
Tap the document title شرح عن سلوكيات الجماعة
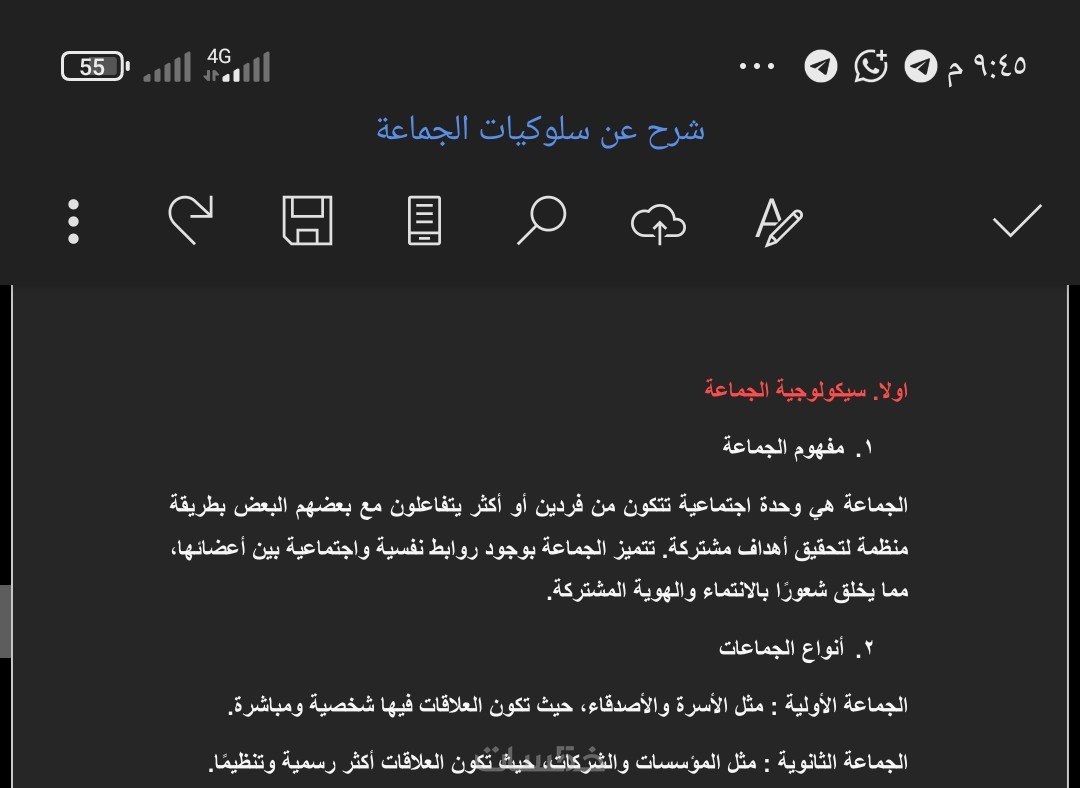[x=540, y=129]
